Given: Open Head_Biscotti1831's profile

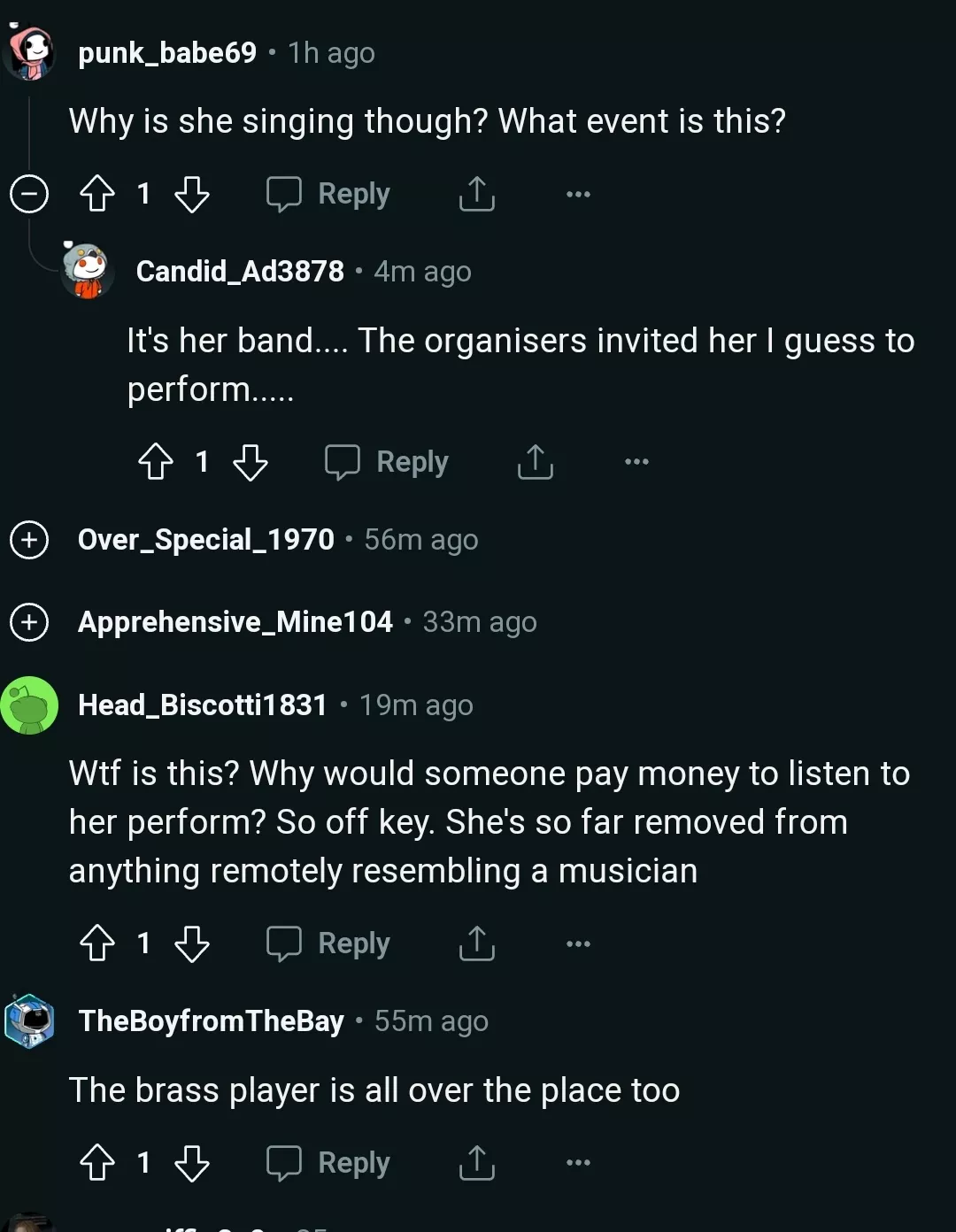Looking at the screenshot, I should (x=203, y=705).
